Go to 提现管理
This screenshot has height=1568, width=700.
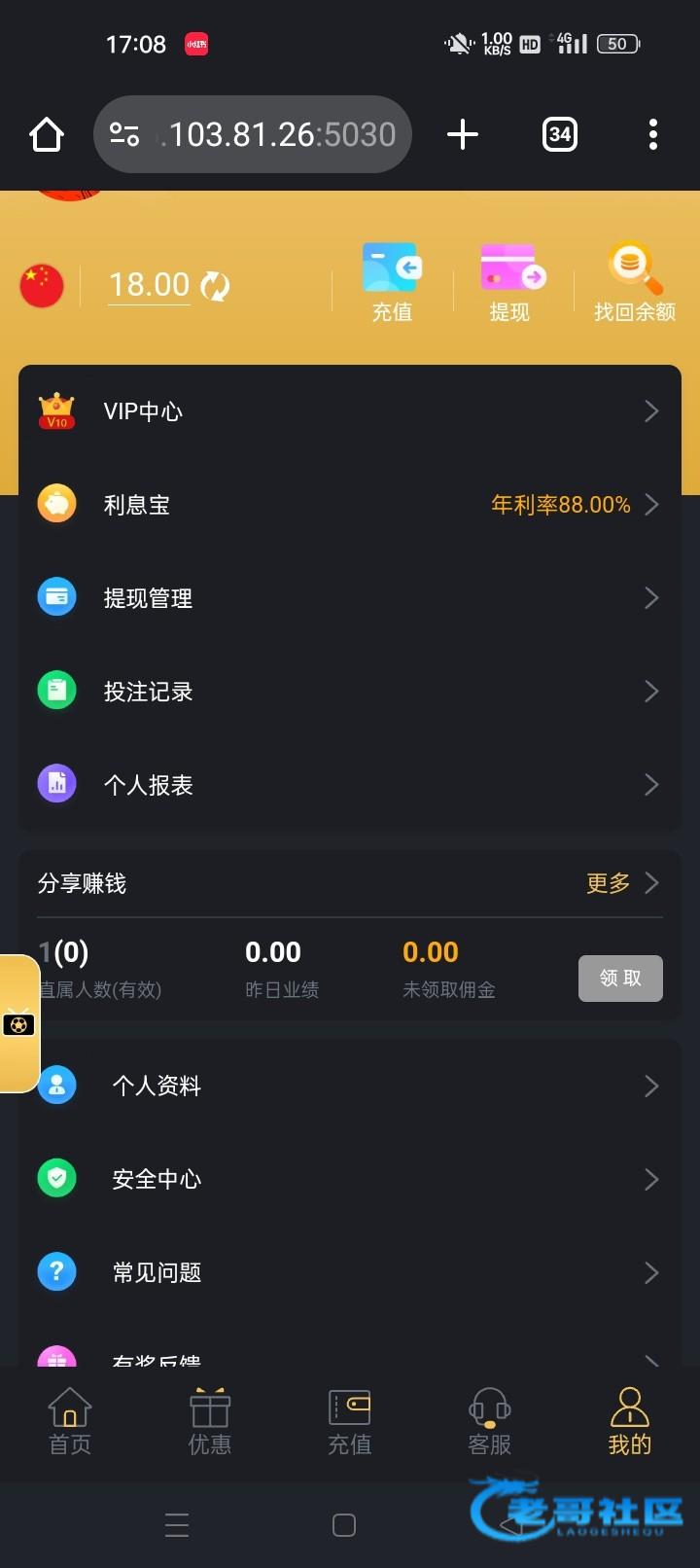tap(349, 598)
